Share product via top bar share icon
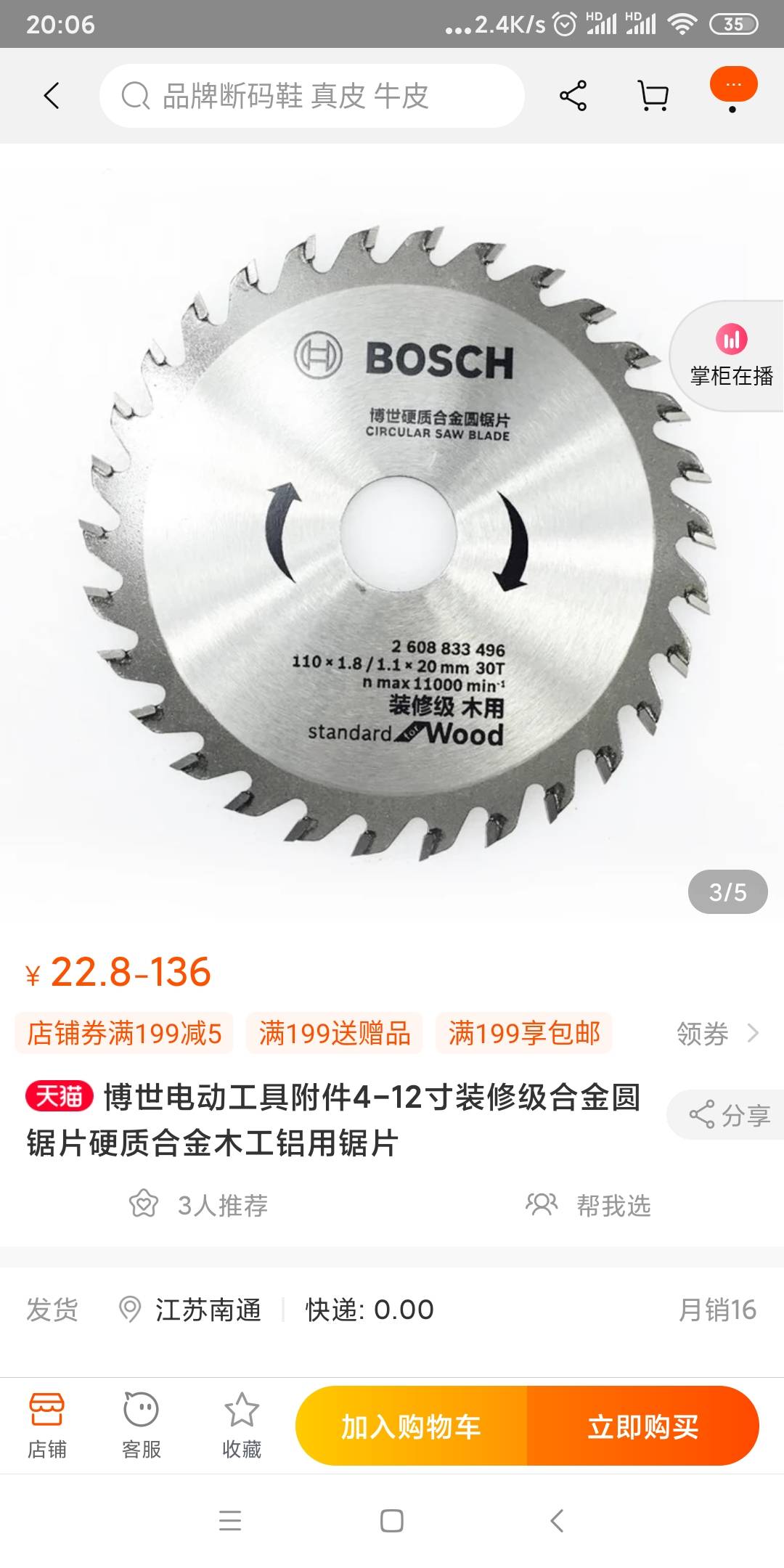The width and height of the screenshot is (784, 1568). [573, 96]
